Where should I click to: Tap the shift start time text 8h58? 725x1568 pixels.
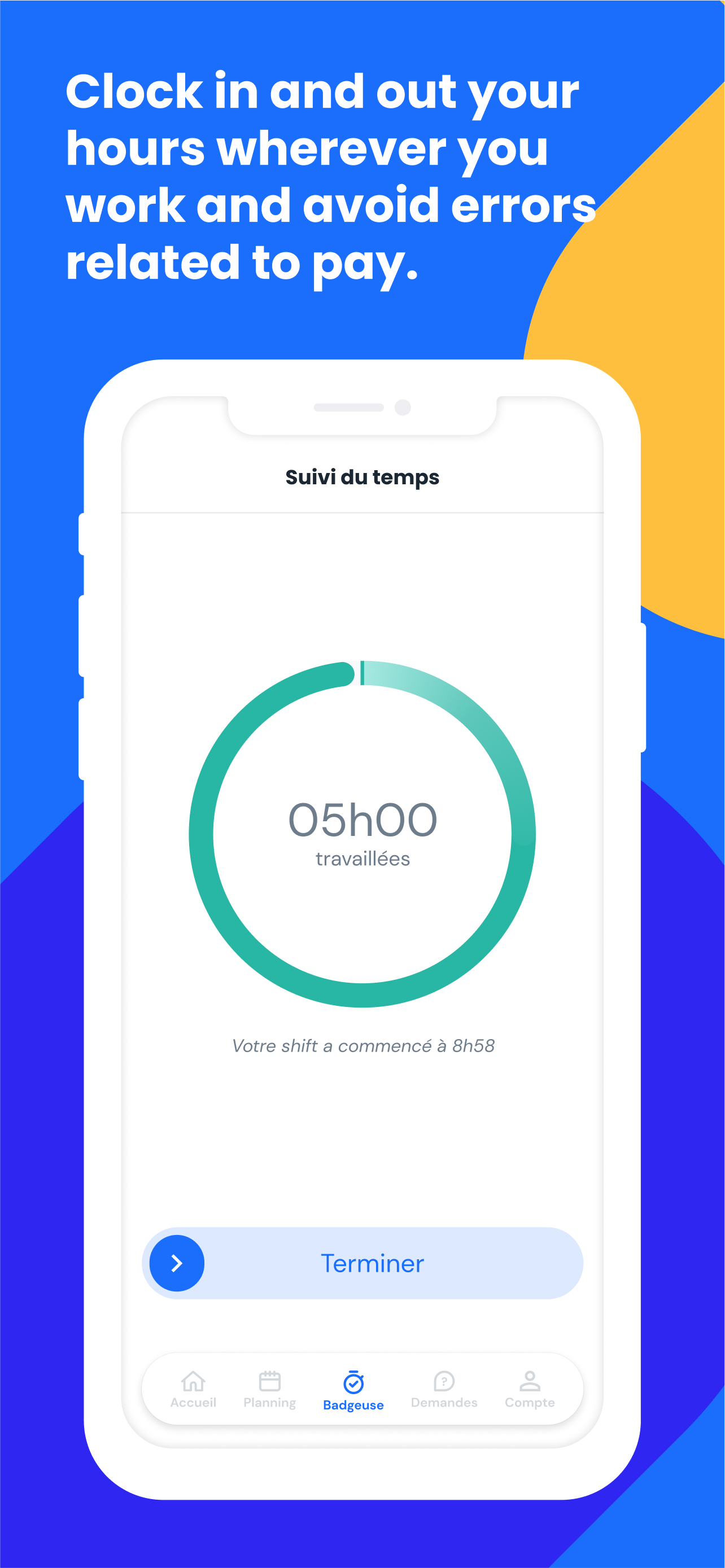tap(364, 1045)
